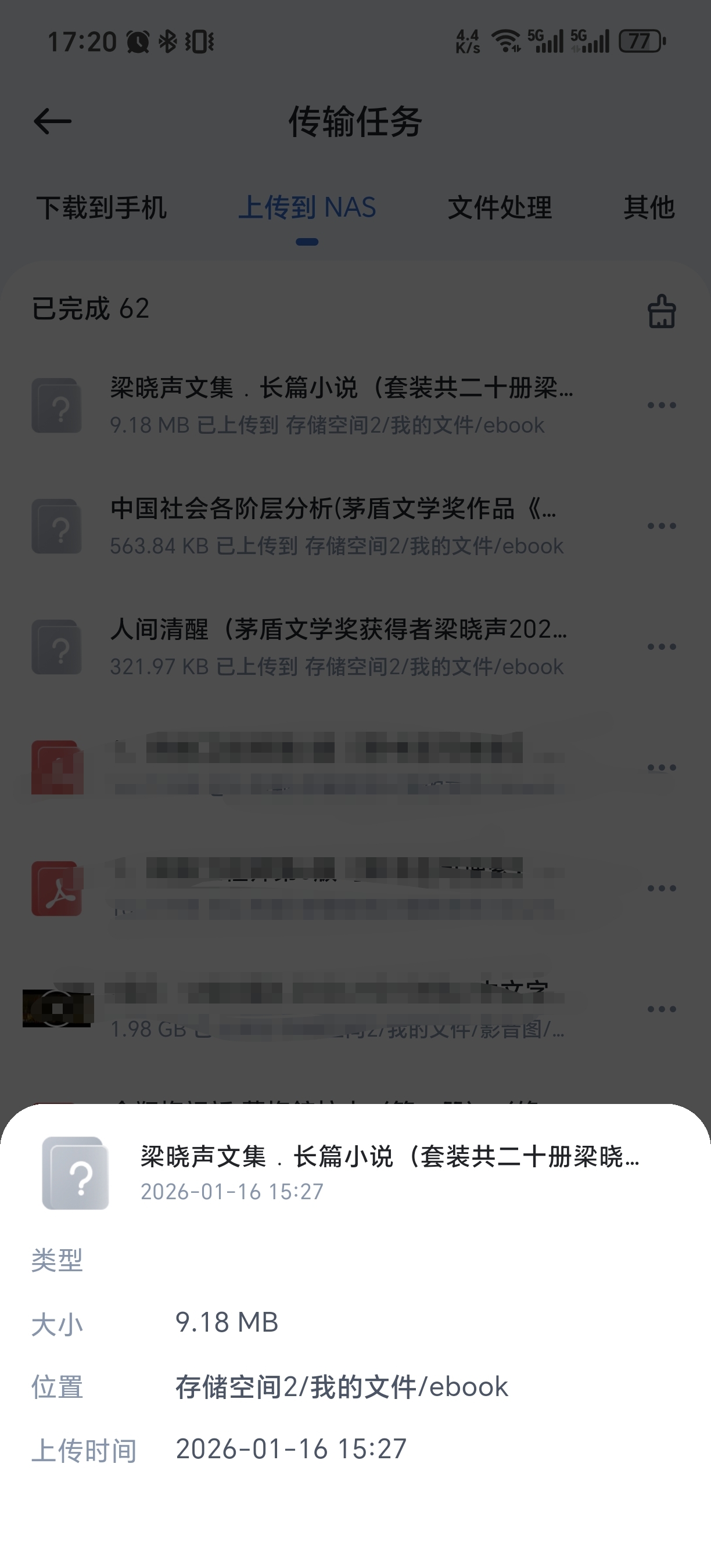This screenshot has width=711, height=1568.
Task: Clear completed tasks with the broom icon
Action: point(661,312)
